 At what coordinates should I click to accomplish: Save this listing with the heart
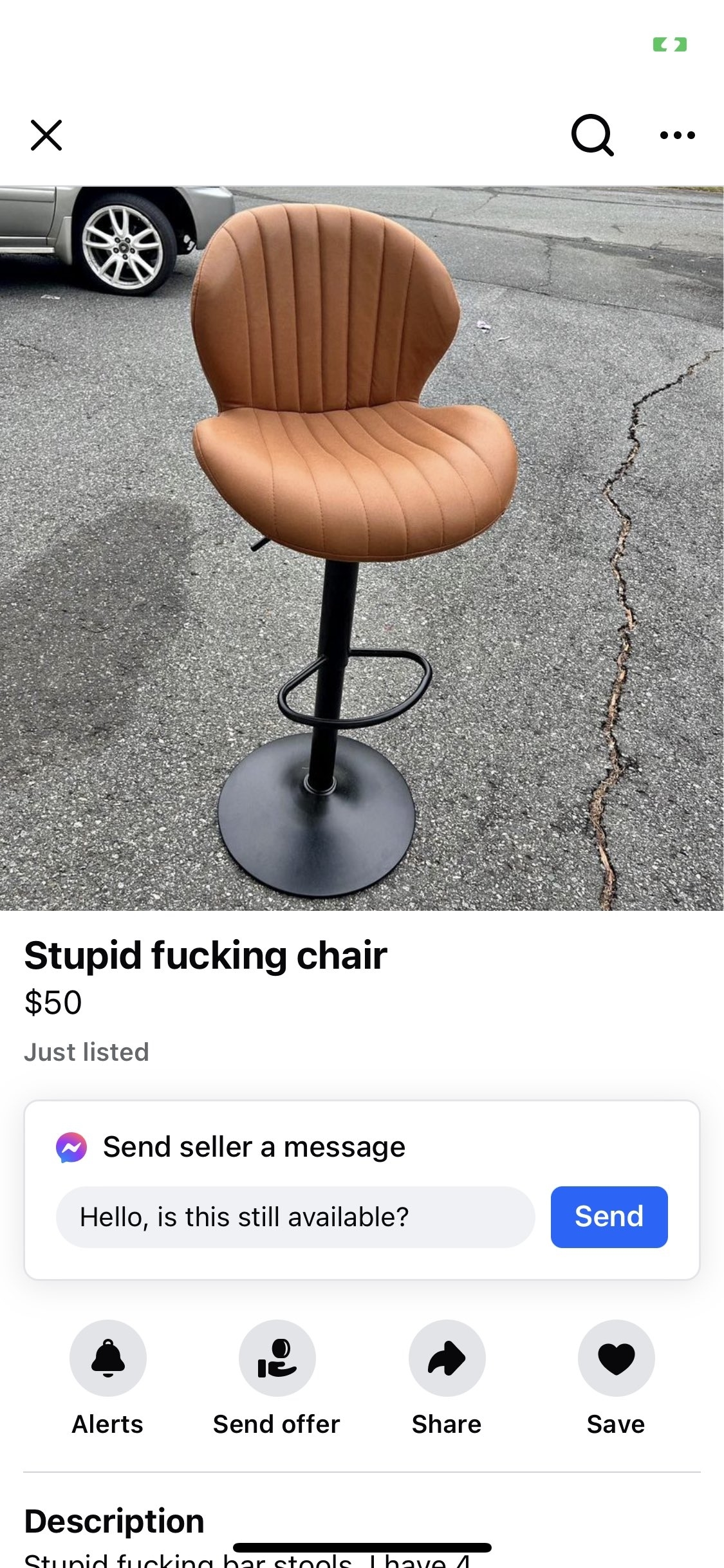[x=616, y=1358]
